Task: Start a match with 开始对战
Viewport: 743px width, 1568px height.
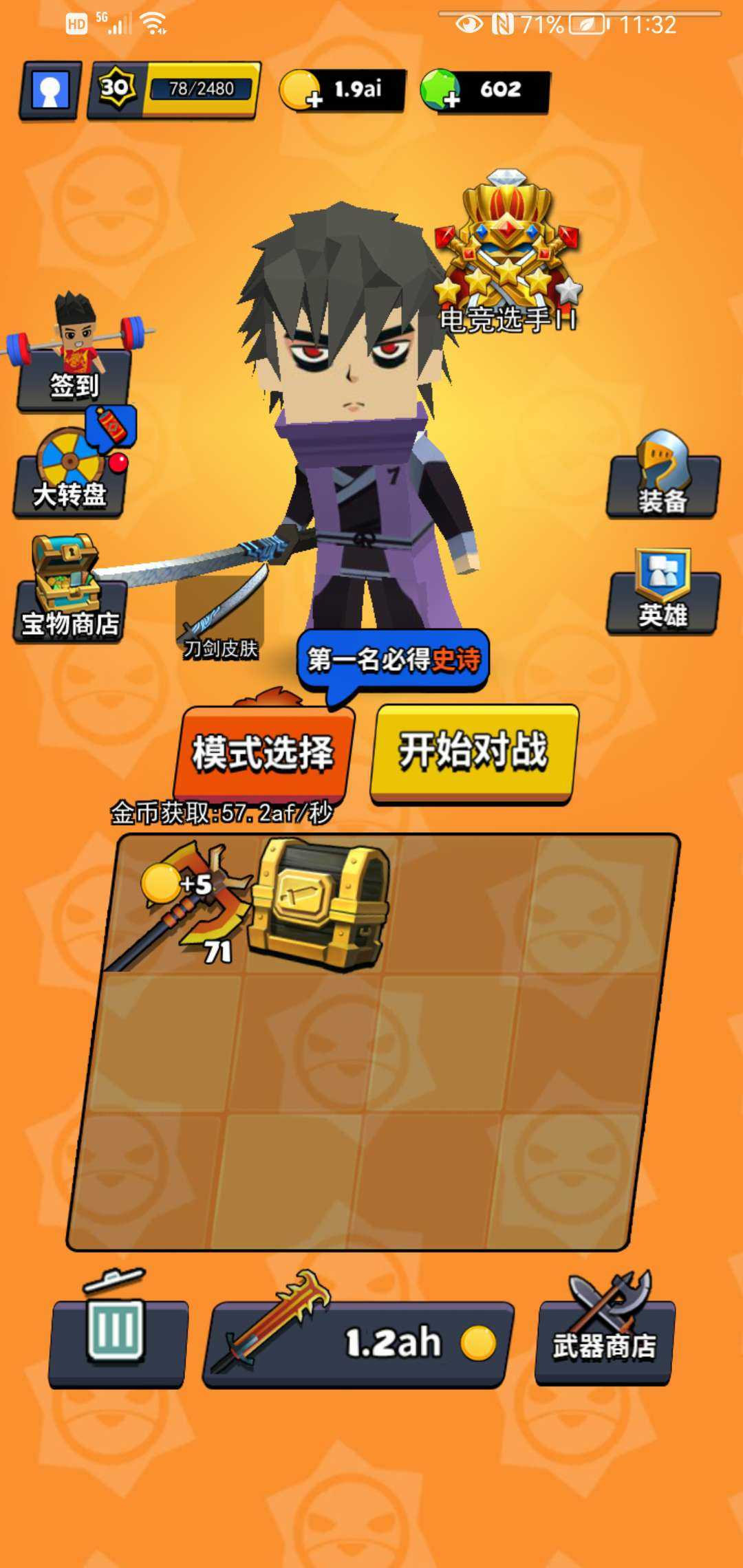Action: pos(473,752)
